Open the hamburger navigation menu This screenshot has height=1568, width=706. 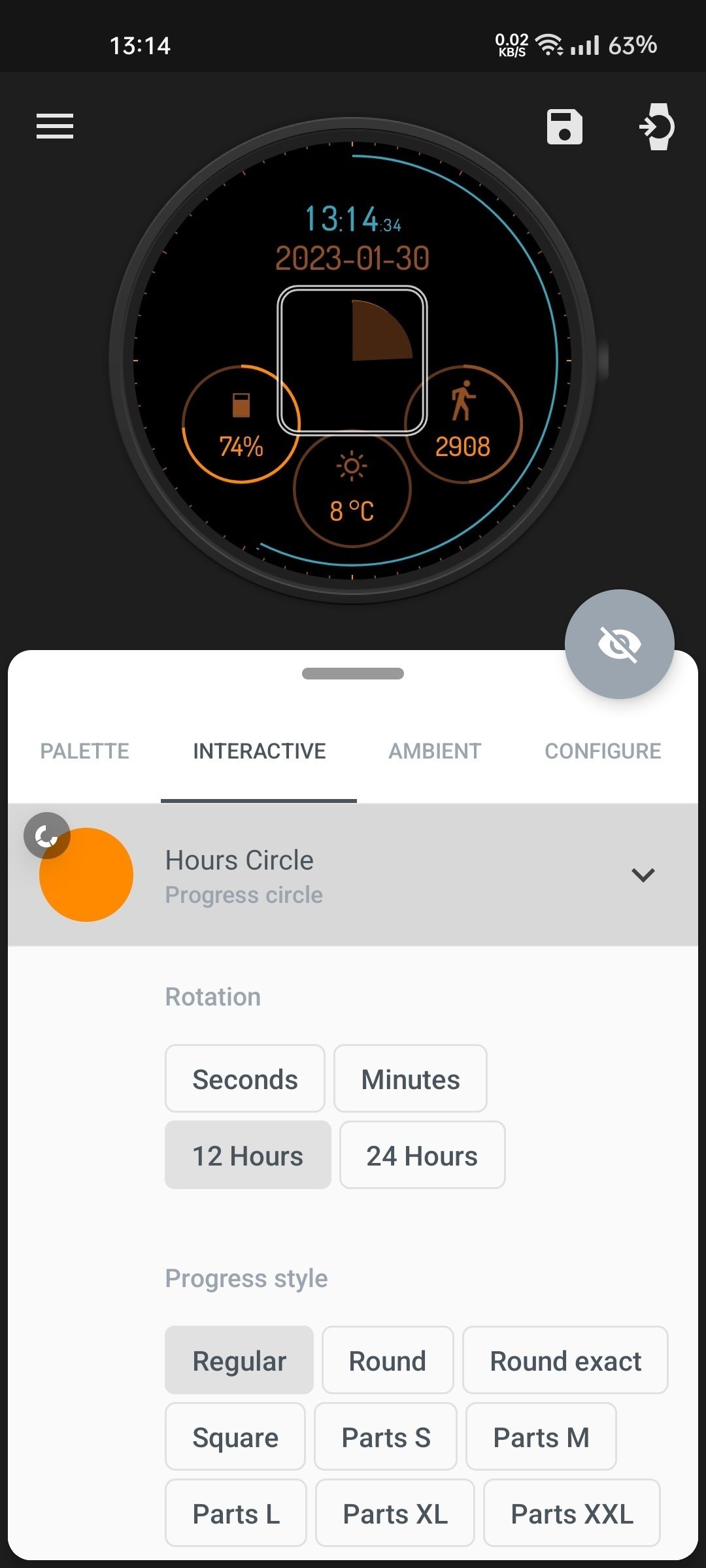point(55,126)
